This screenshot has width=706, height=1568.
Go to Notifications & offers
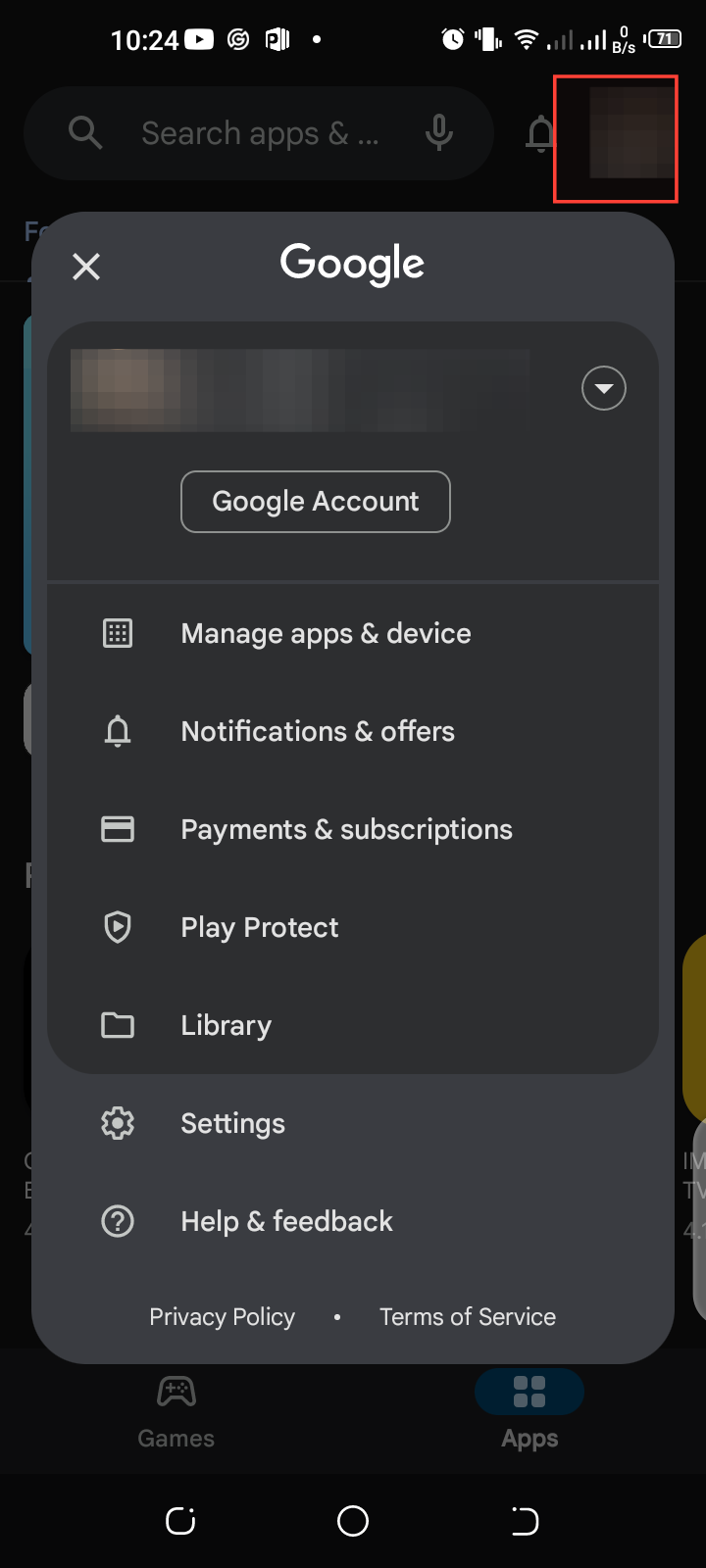318,731
